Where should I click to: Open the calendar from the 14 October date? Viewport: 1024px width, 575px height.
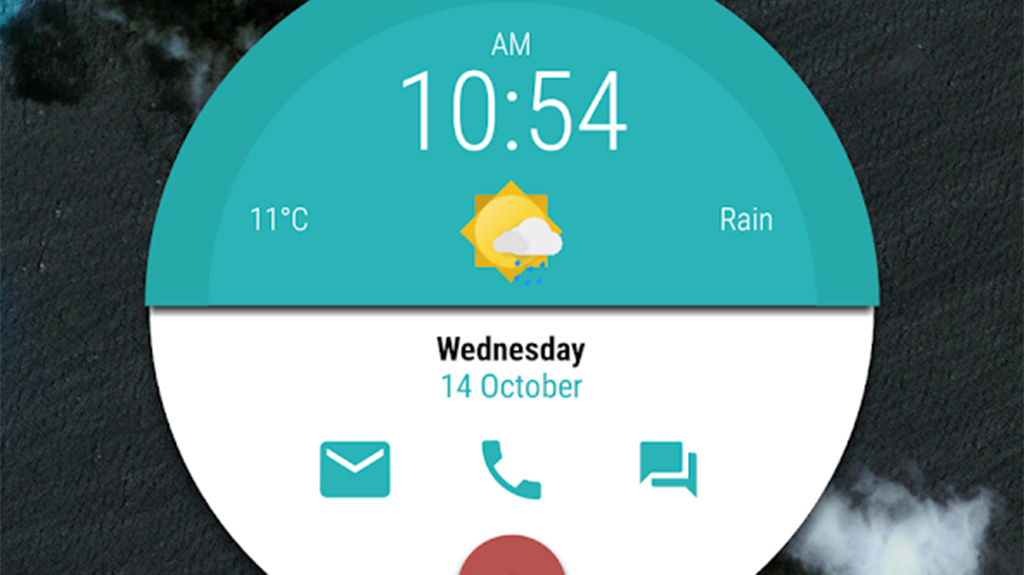pos(511,386)
